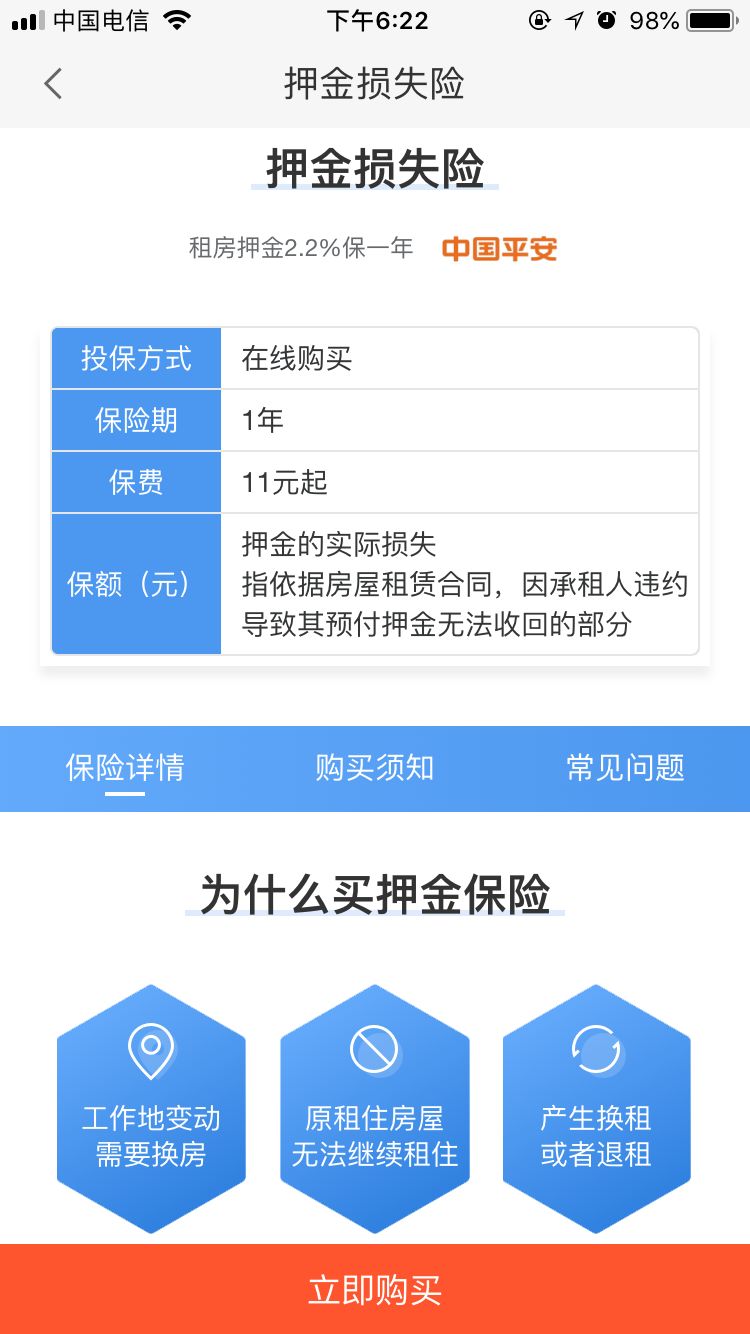
Task: Open the 常见问题 tab
Action: 625,768
